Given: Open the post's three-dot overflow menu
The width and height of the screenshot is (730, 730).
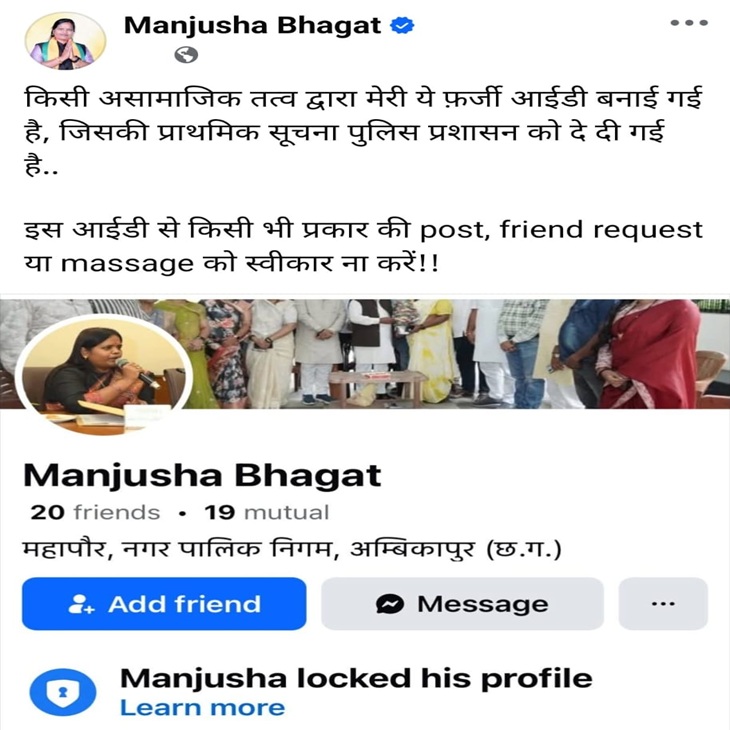Looking at the screenshot, I should (689, 23).
